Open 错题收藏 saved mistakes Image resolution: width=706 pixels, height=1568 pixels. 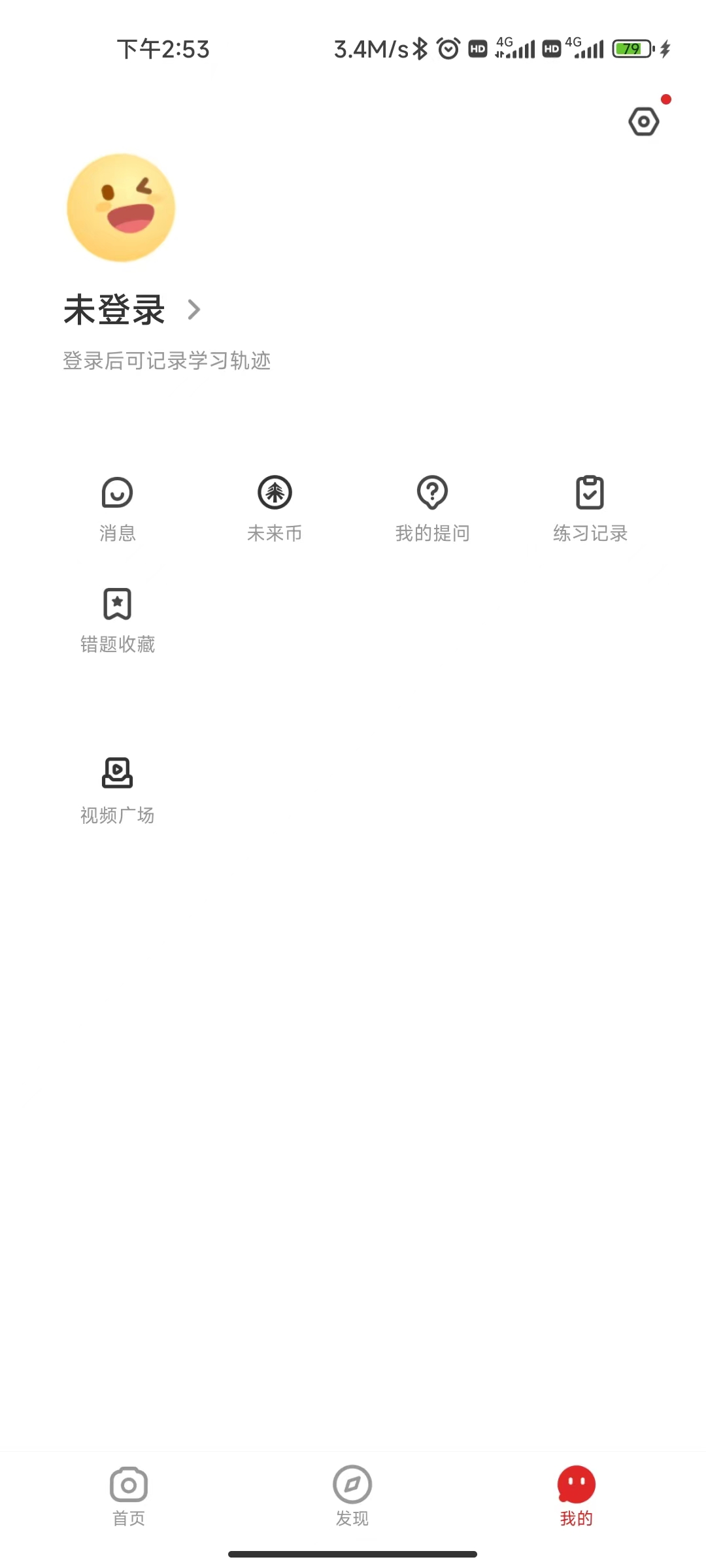click(118, 621)
